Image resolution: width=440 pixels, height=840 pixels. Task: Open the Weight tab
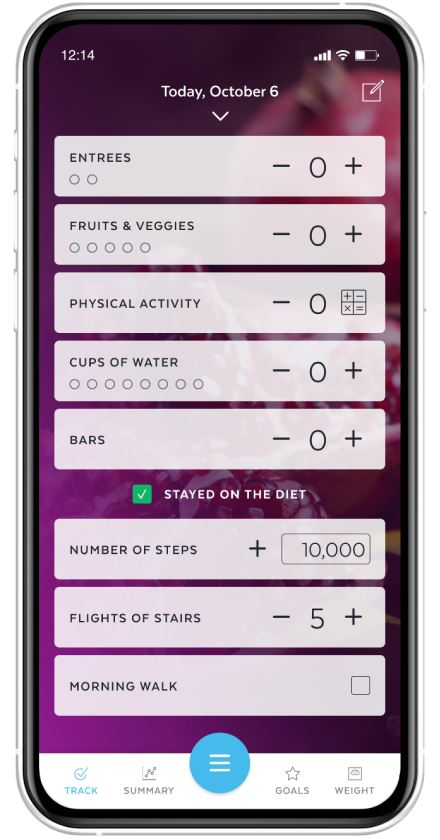[x=354, y=781]
